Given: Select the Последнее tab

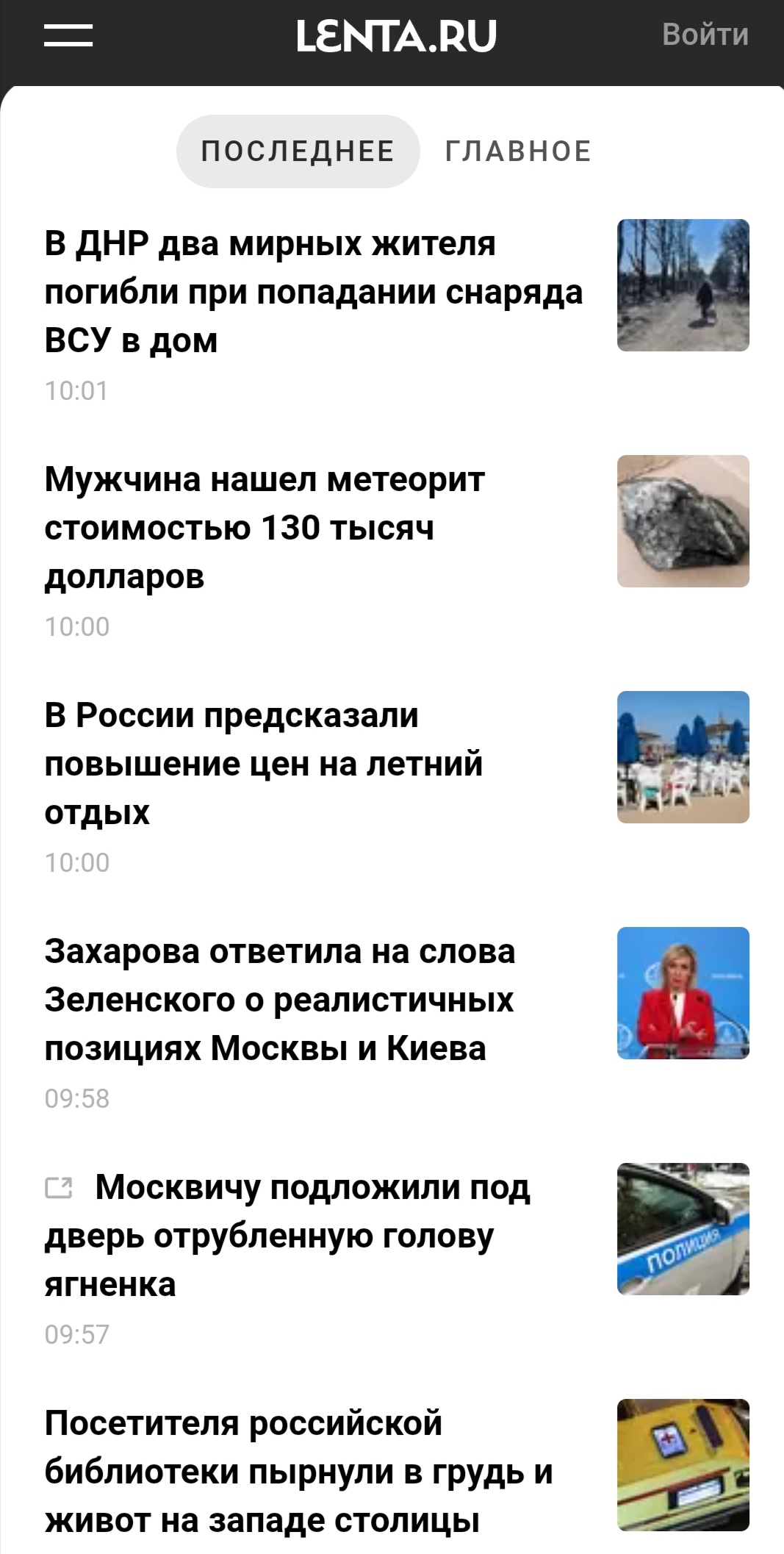Looking at the screenshot, I should 298,151.
